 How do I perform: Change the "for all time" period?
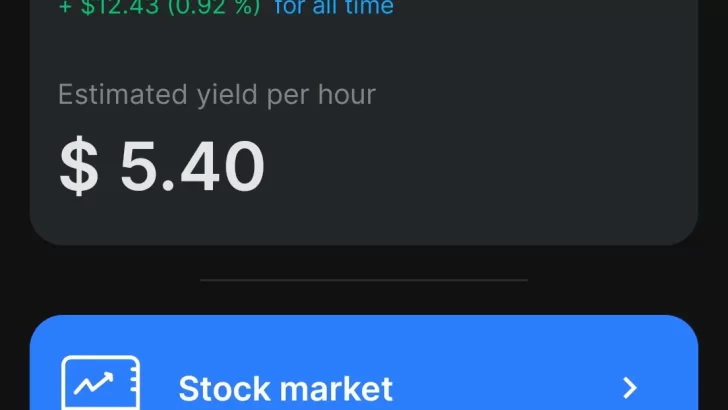[333, 8]
